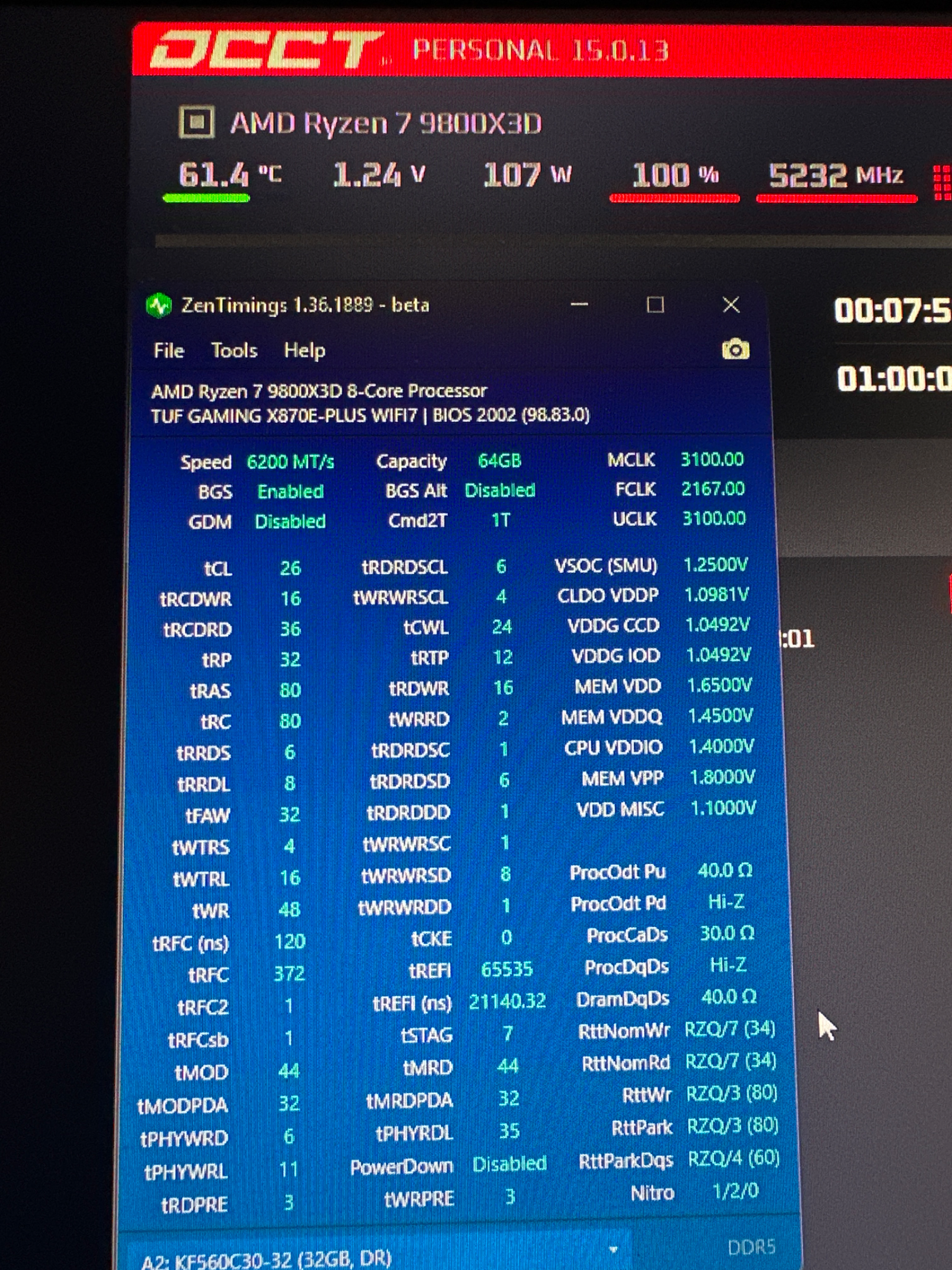
Task: Maximize the ZenTimings window
Action: click(x=655, y=305)
